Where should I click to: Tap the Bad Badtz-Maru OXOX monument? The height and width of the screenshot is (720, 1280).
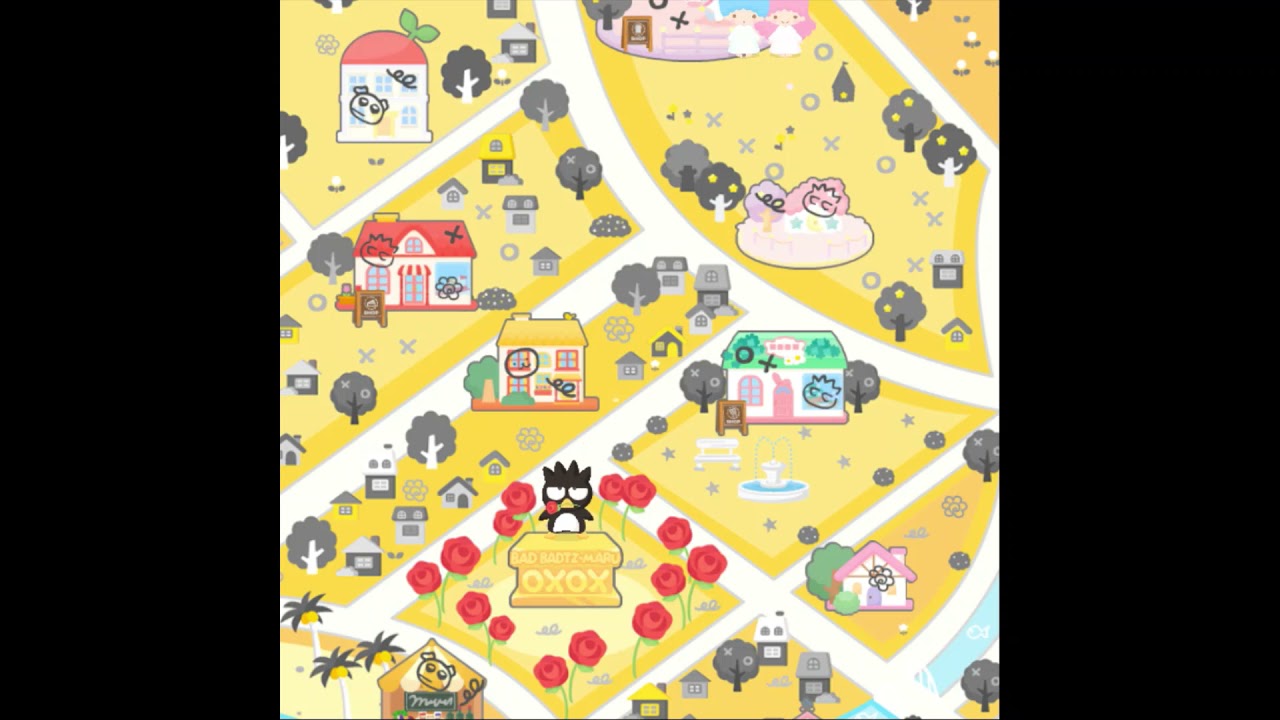566,570
